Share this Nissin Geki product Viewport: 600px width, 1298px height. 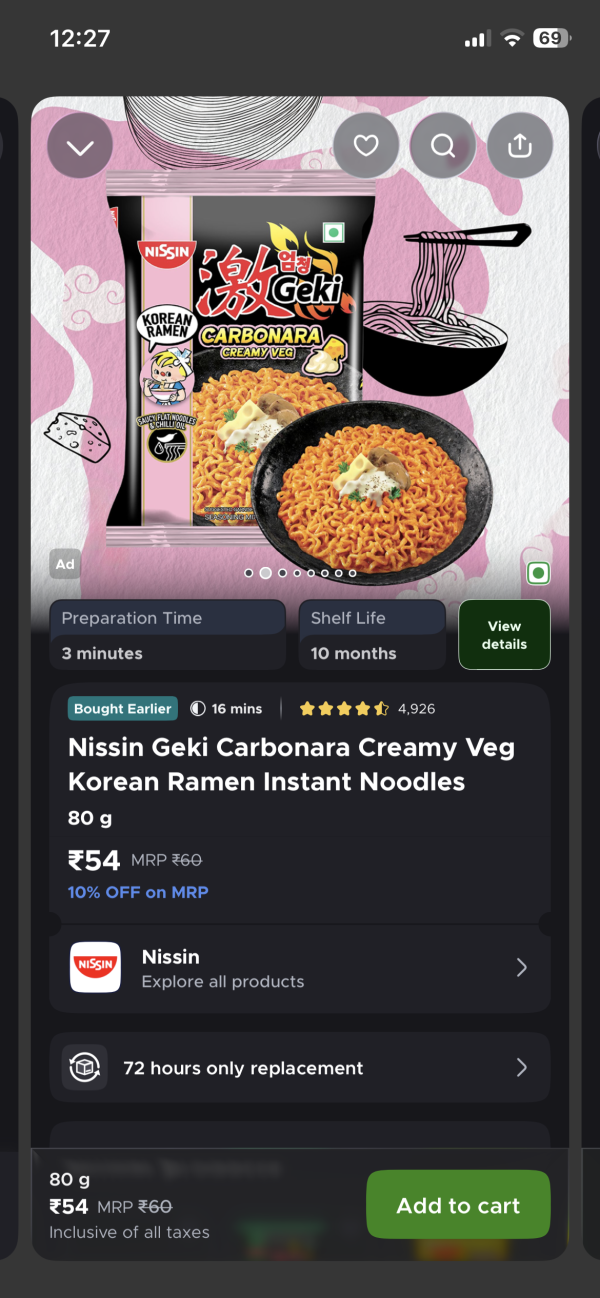coord(520,146)
